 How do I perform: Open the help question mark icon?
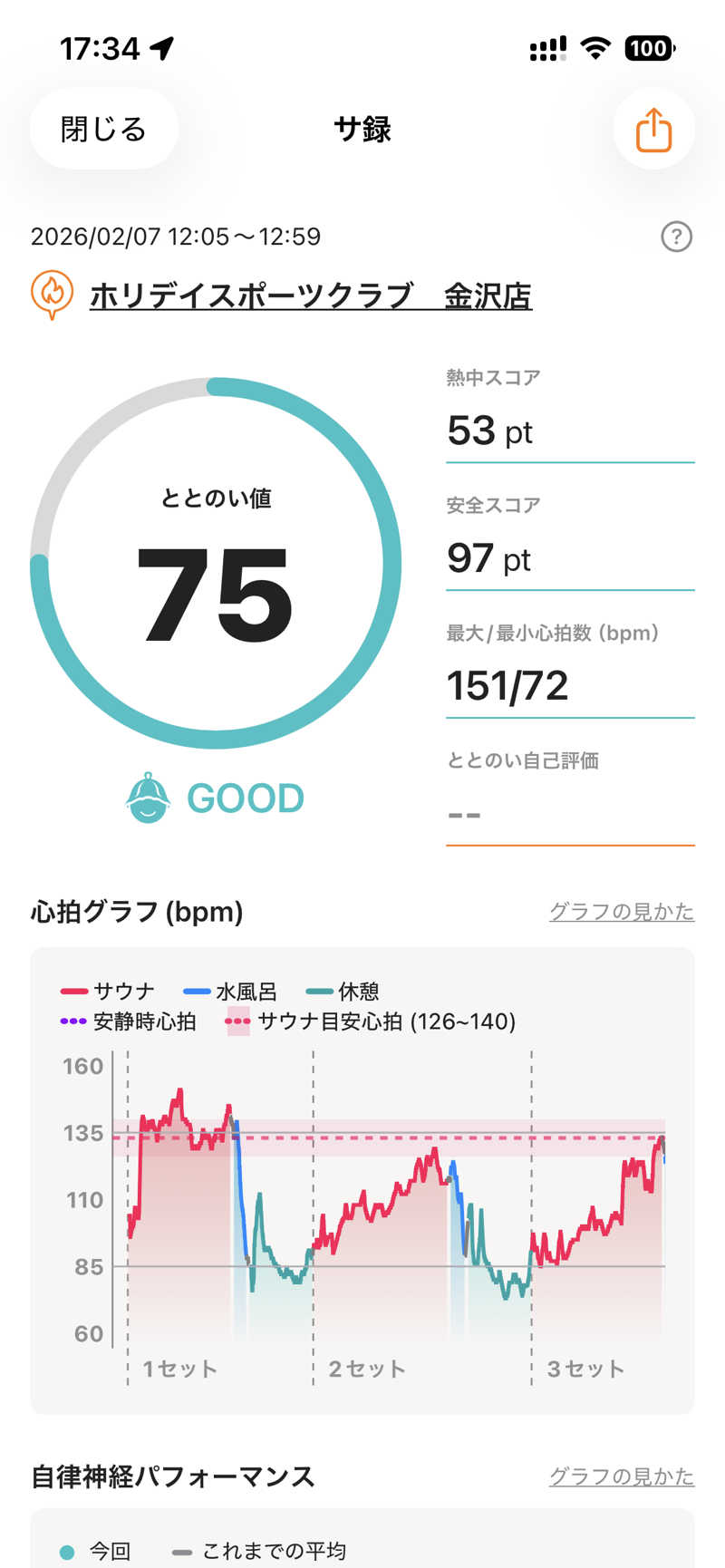(x=676, y=237)
